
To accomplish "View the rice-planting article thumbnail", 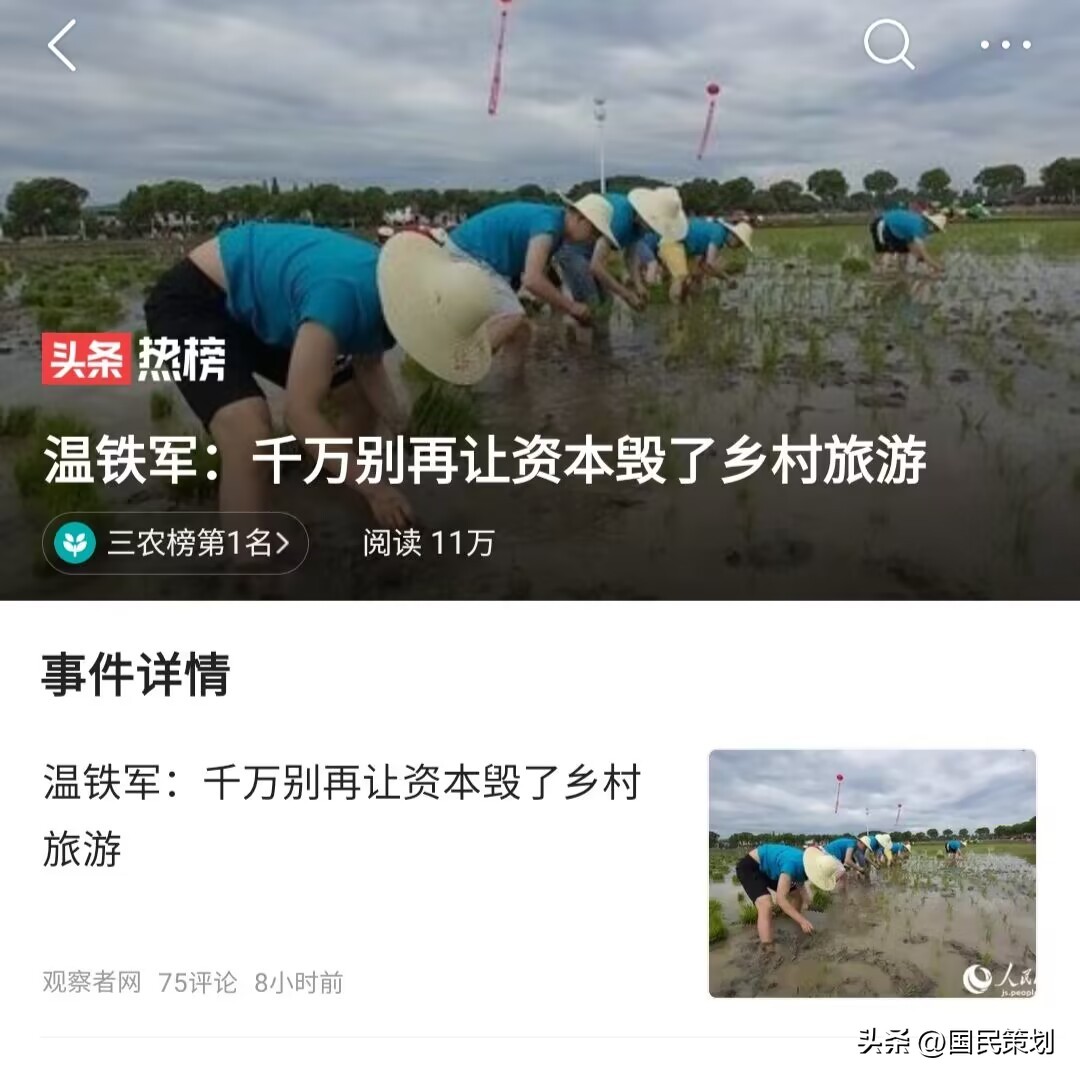I will point(872,873).
